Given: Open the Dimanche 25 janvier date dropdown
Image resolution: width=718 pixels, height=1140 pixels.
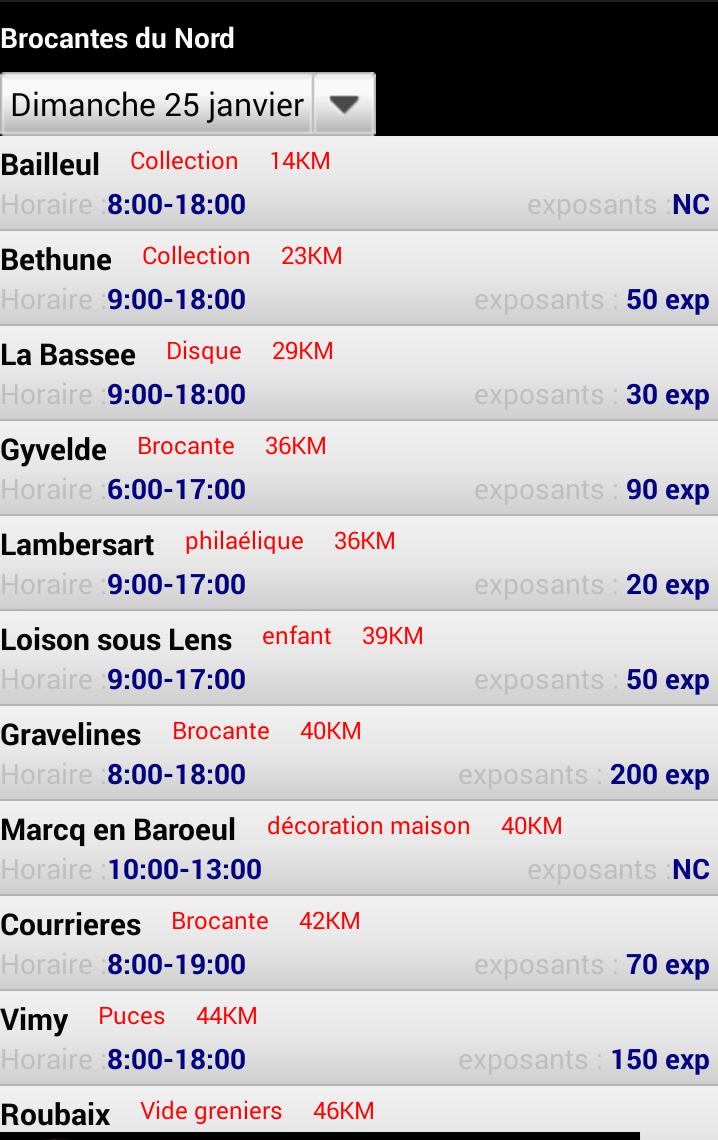Looking at the screenshot, I should (188, 104).
